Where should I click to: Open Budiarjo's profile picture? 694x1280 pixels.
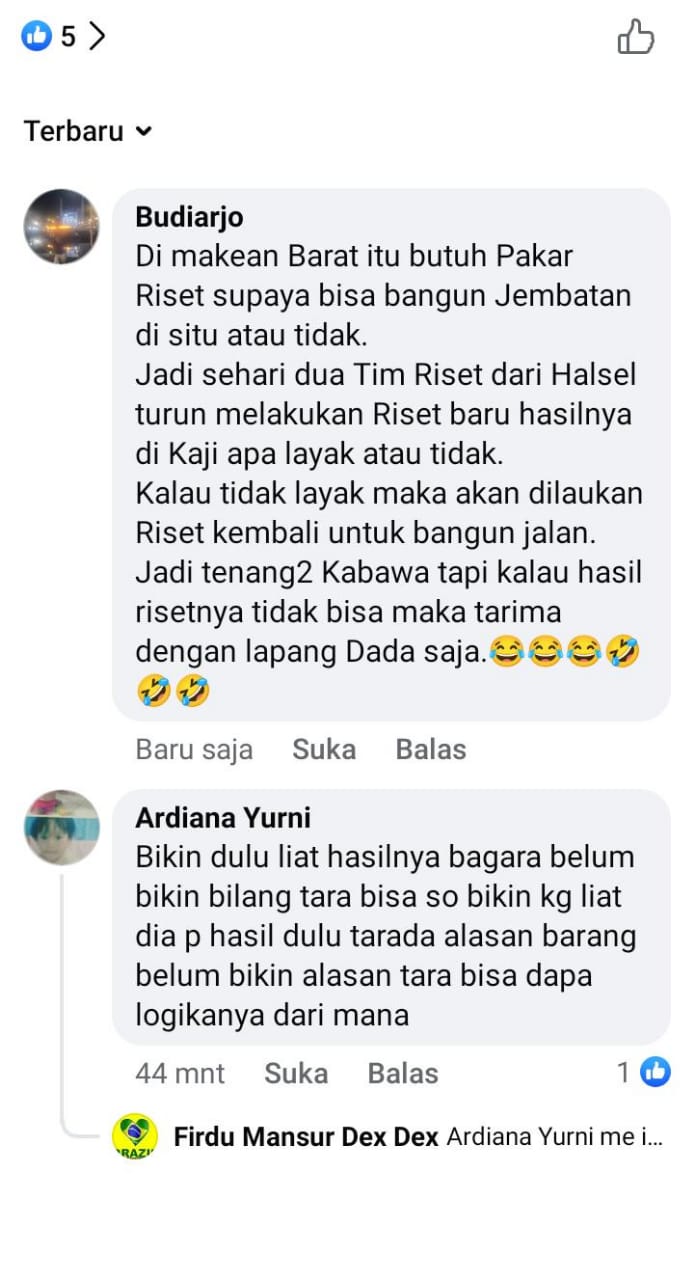tap(62, 227)
